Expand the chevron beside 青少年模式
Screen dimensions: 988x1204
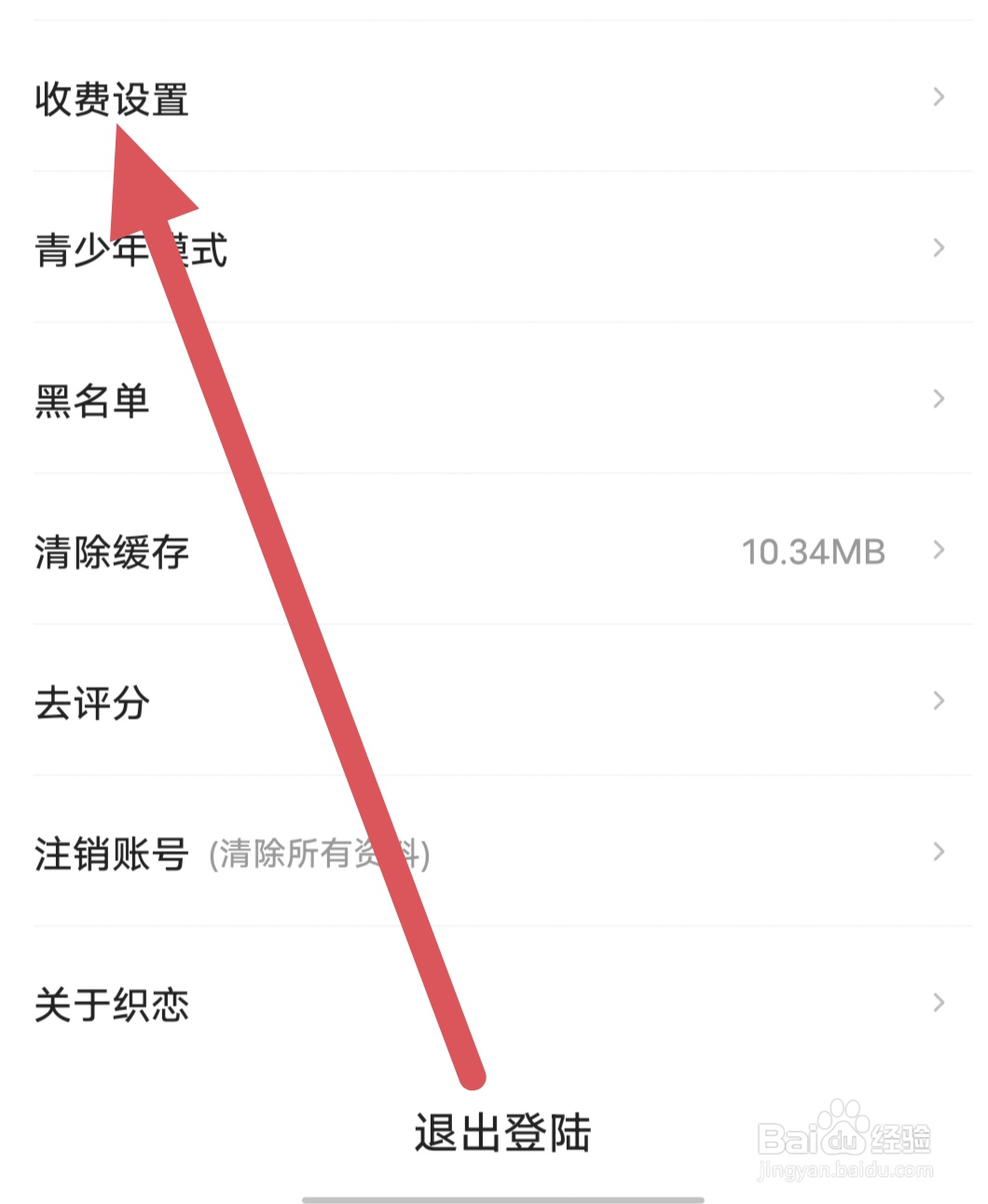938,248
